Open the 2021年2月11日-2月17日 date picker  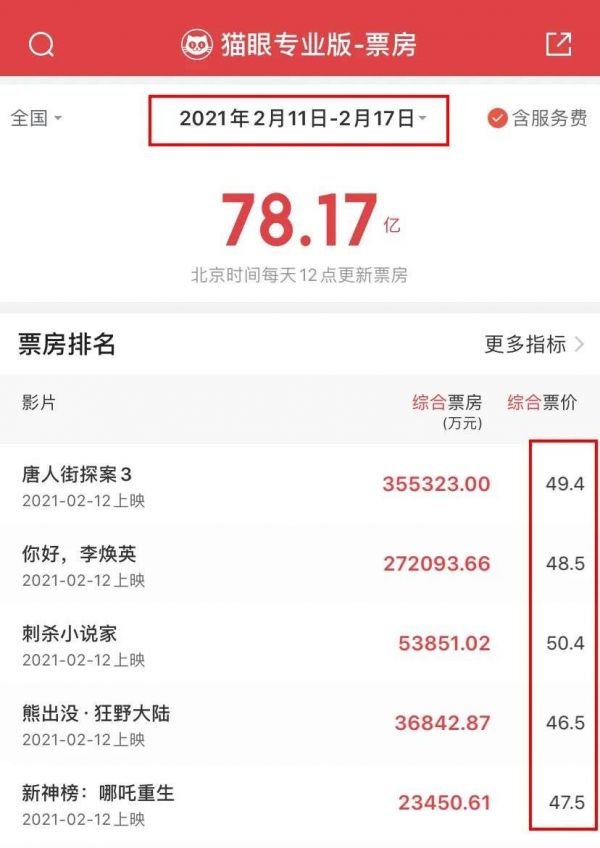click(298, 119)
